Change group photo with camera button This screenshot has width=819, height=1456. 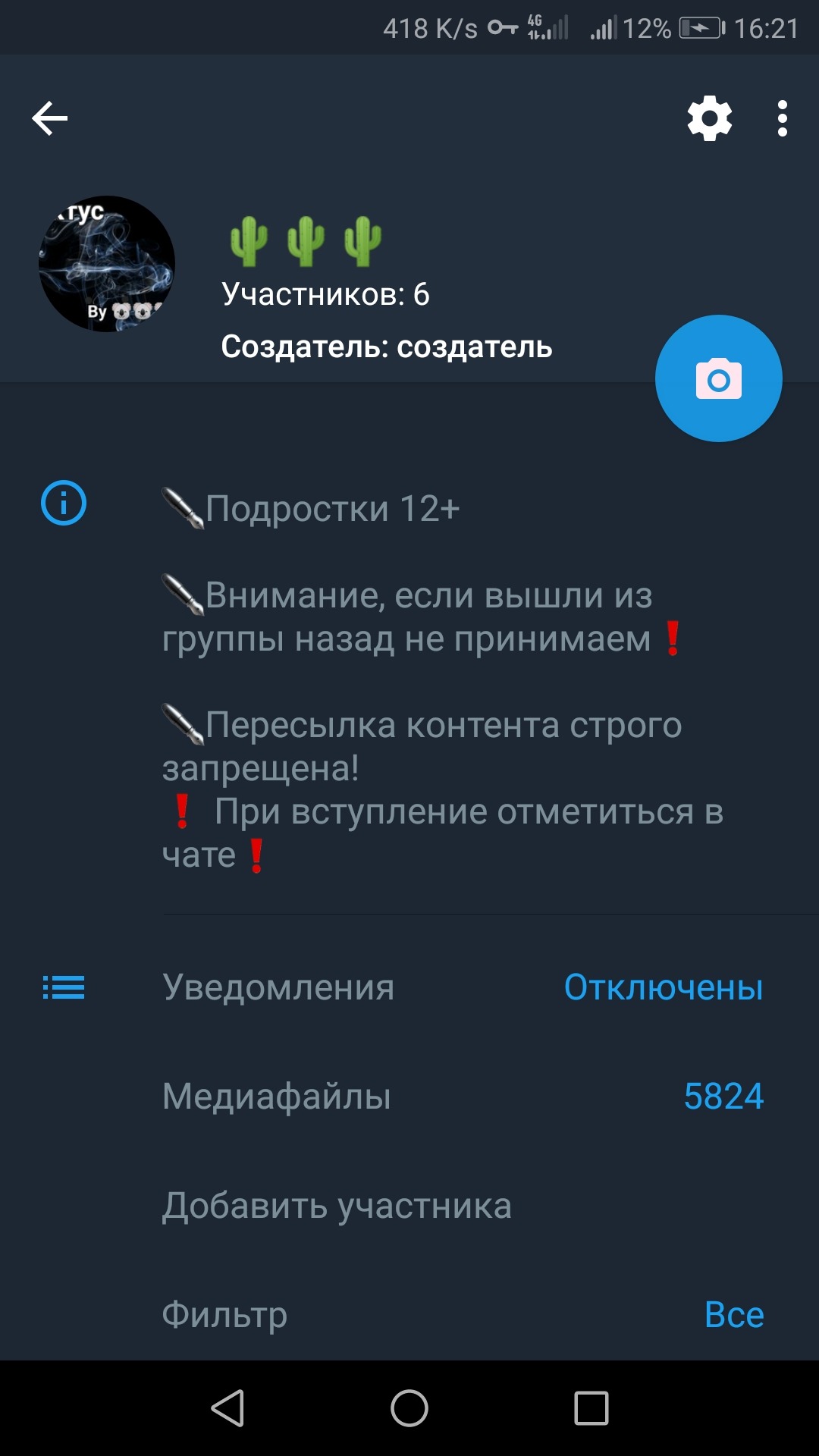pyautogui.click(x=718, y=378)
